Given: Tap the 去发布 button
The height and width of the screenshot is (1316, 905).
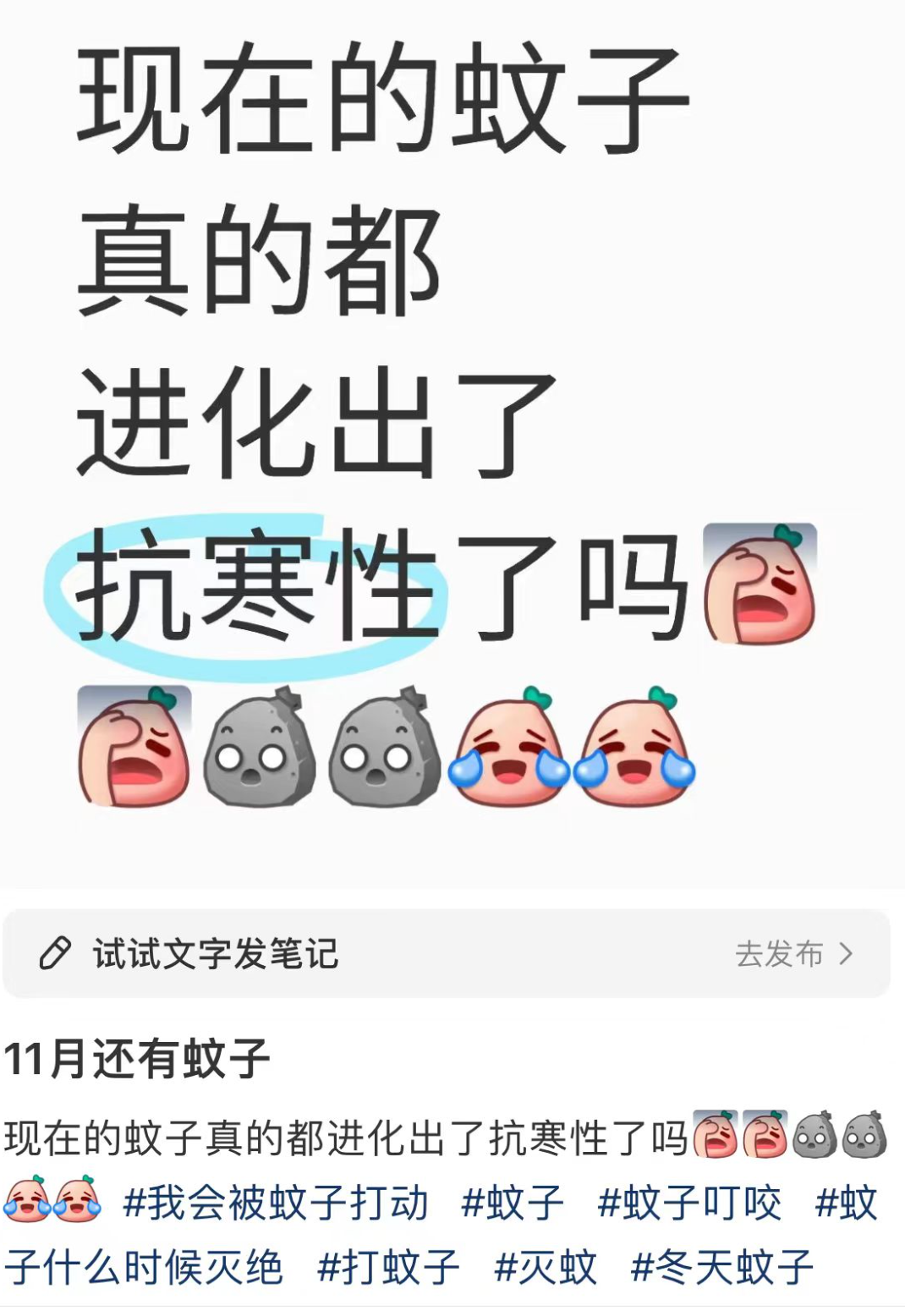Looking at the screenshot, I should 793,954.
